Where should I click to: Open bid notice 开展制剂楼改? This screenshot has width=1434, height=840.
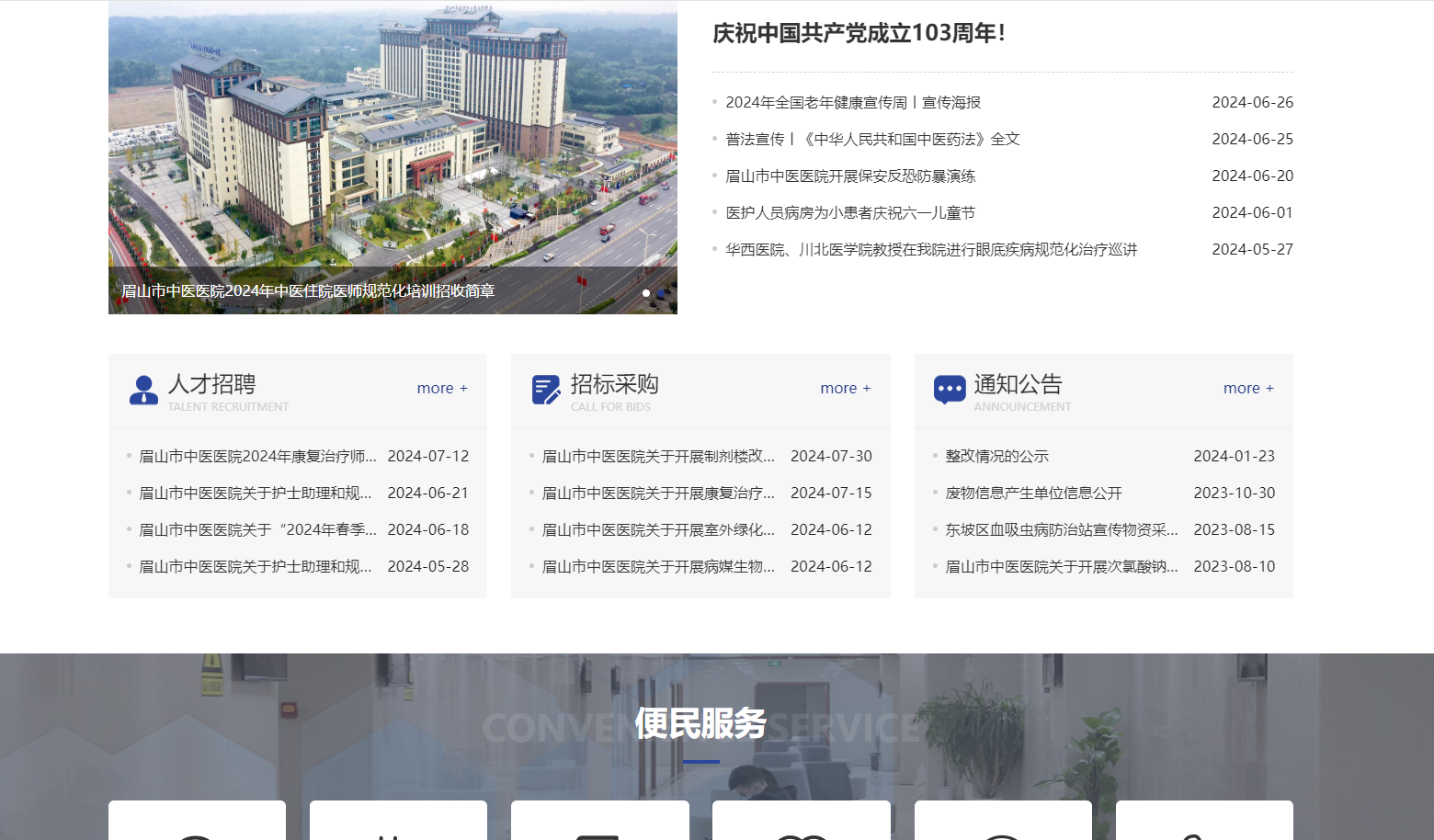coord(657,456)
